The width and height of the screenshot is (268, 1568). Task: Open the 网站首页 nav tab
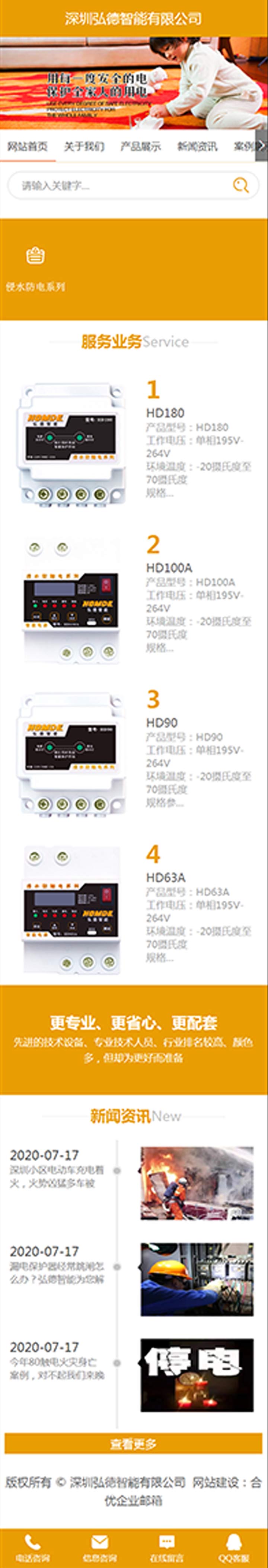pyautogui.click(x=28, y=147)
